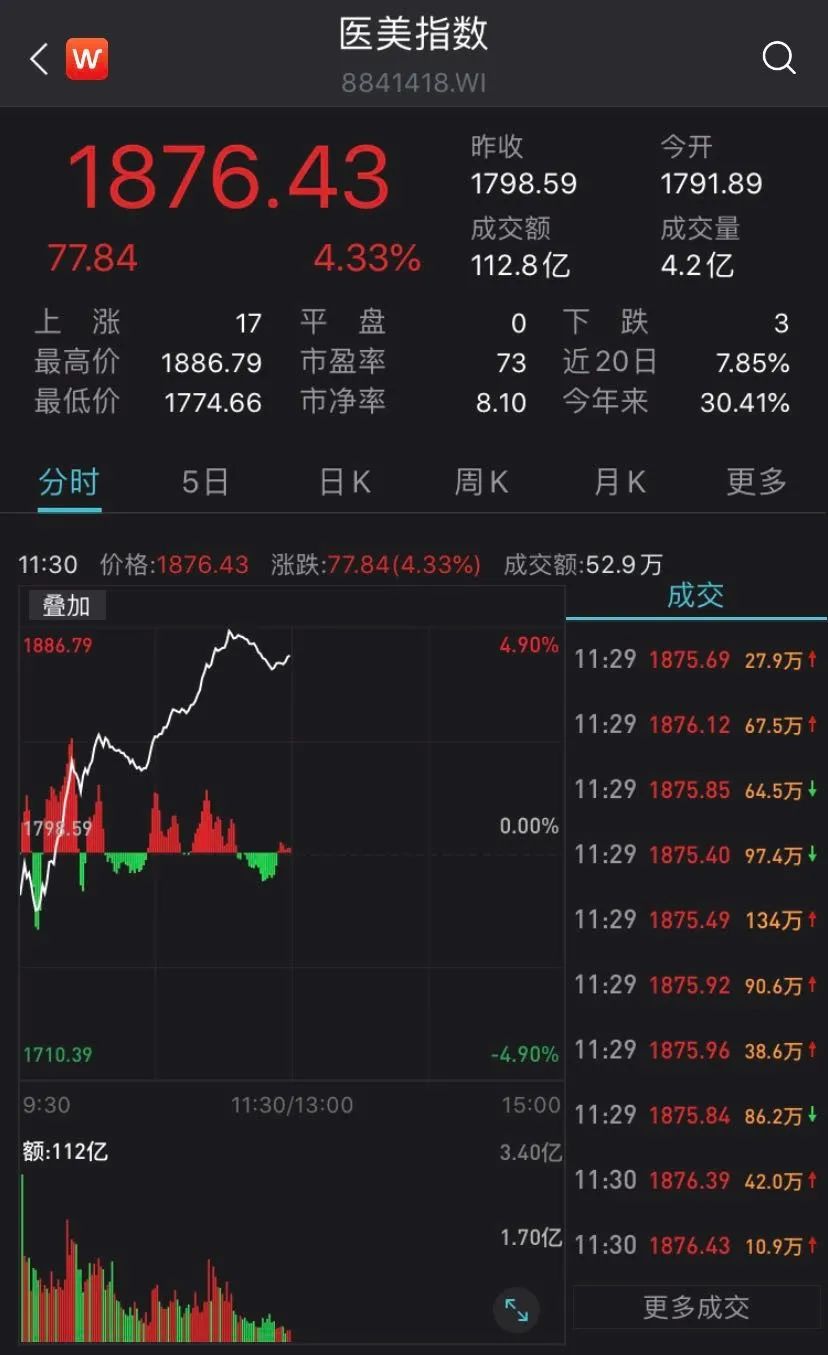This screenshot has height=1355, width=828.
Task: Expand the chart to full screen
Action: [x=516, y=1309]
